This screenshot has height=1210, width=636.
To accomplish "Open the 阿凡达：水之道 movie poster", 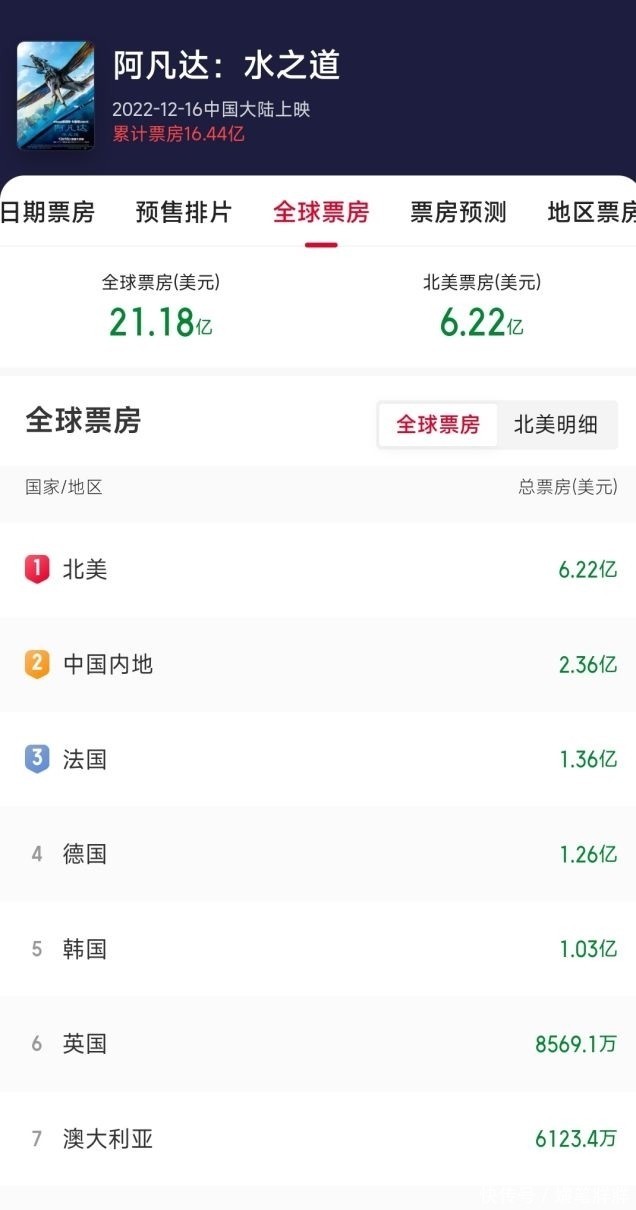I will tap(56, 96).
